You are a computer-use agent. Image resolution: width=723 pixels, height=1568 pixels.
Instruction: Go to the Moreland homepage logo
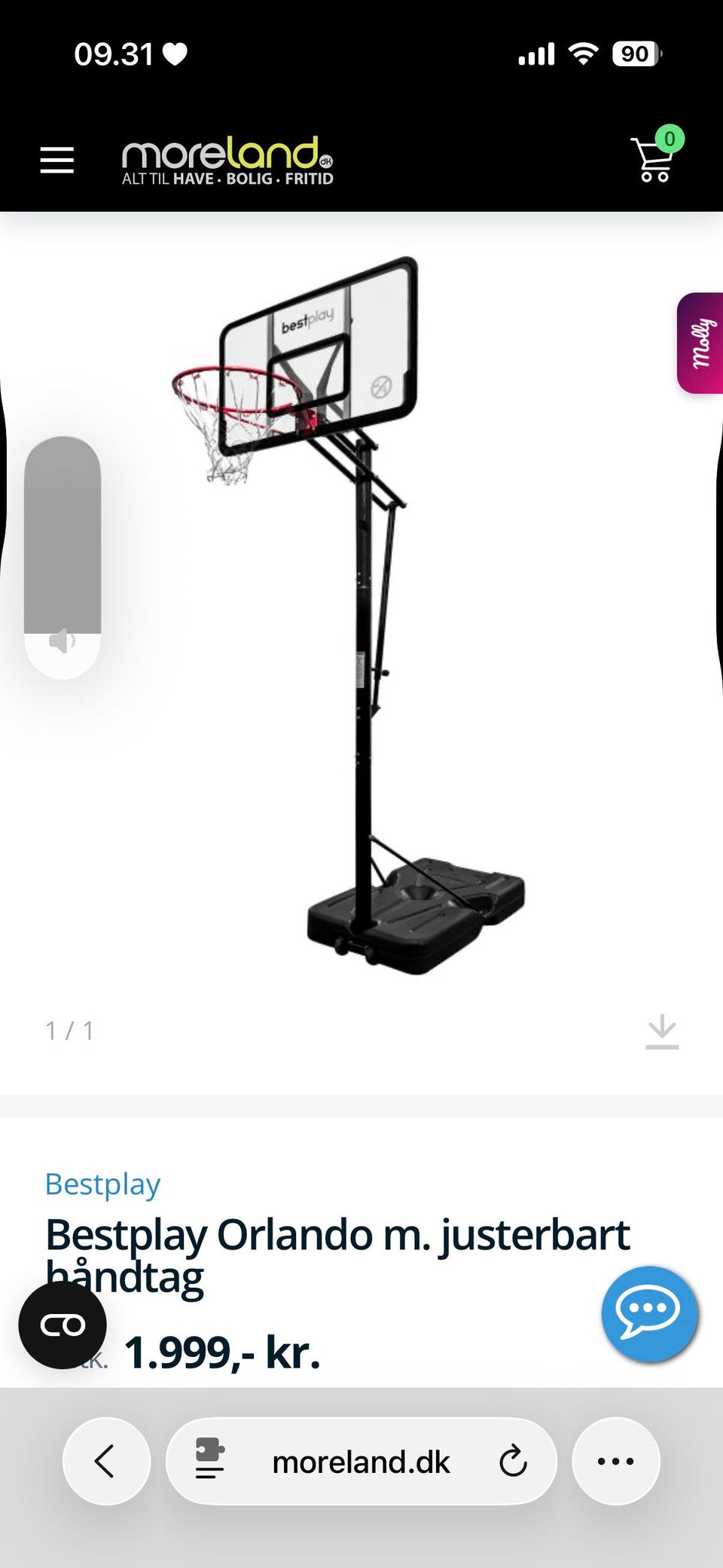click(x=227, y=161)
